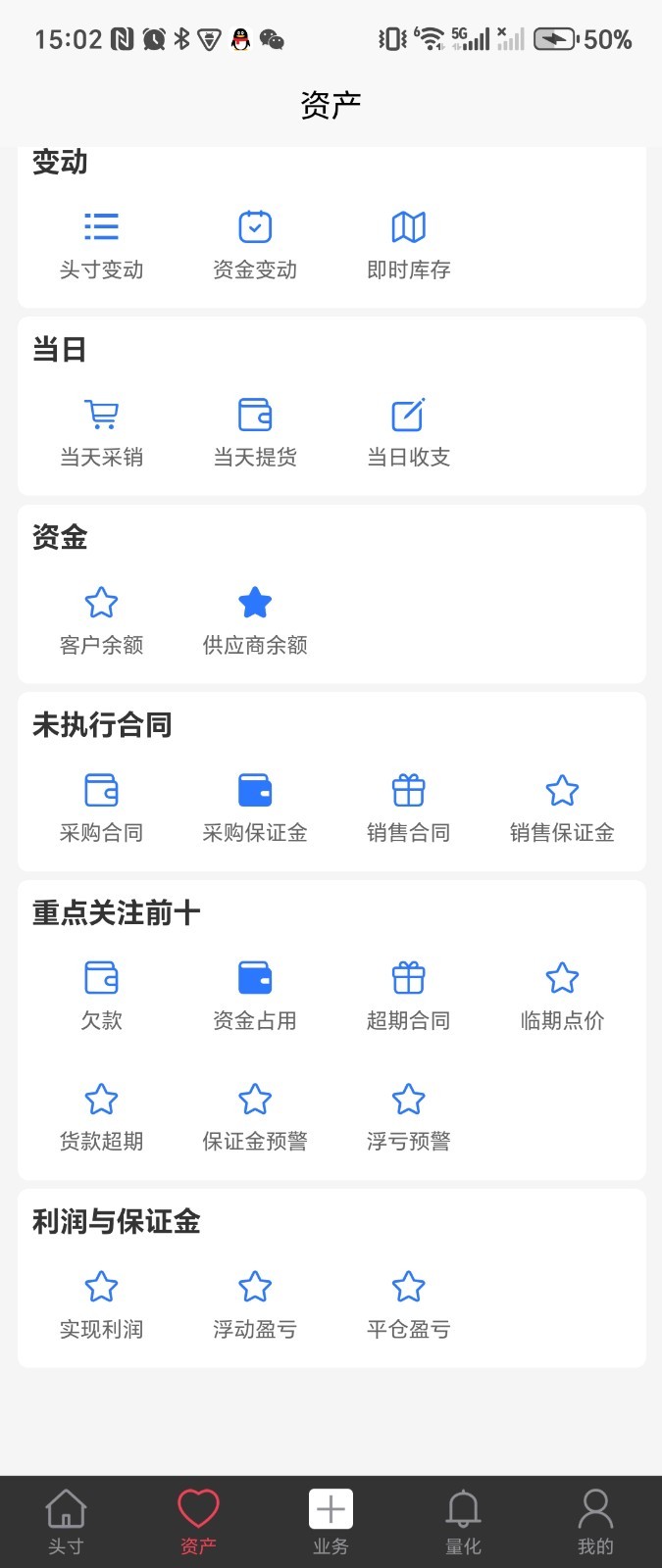Switch to the 头寸 tab

(x=66, y=1521)
